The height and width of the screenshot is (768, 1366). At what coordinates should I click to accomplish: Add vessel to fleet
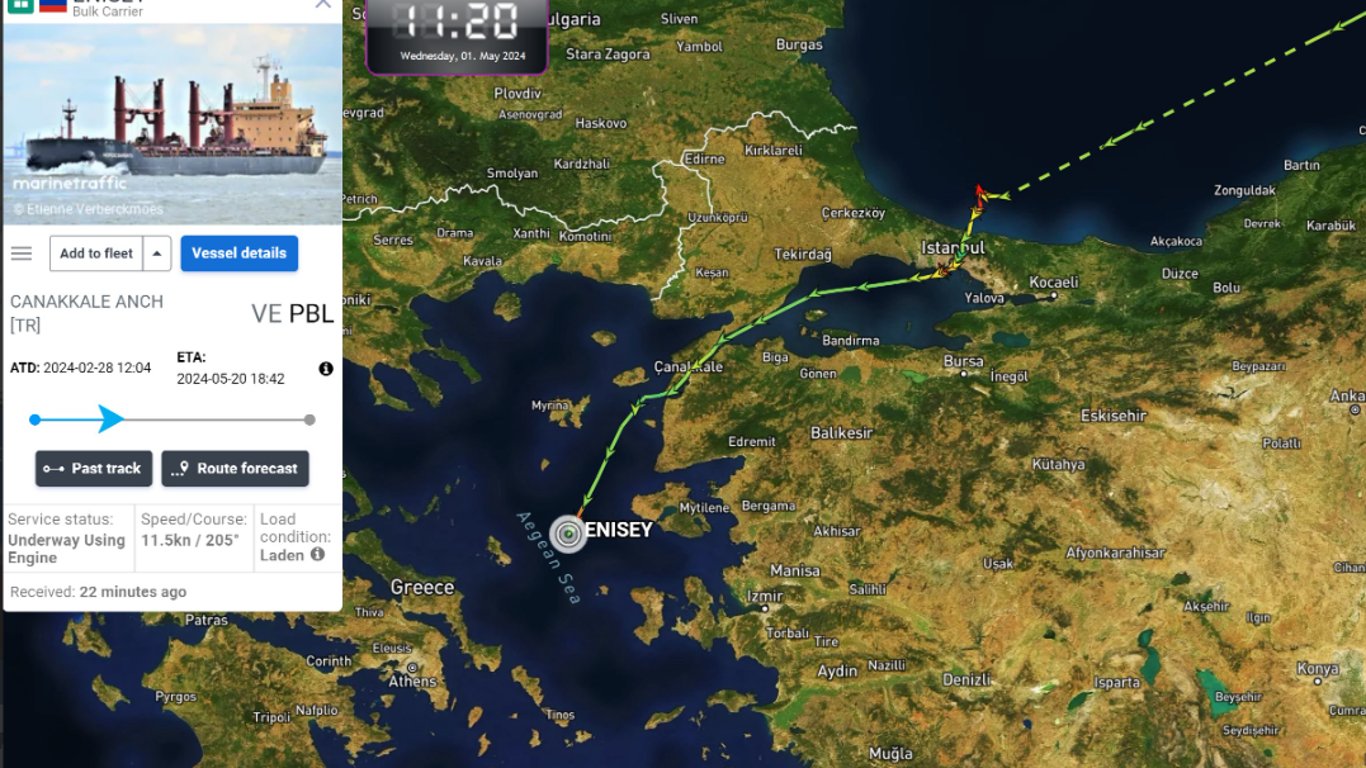click(x=96, y=253)
